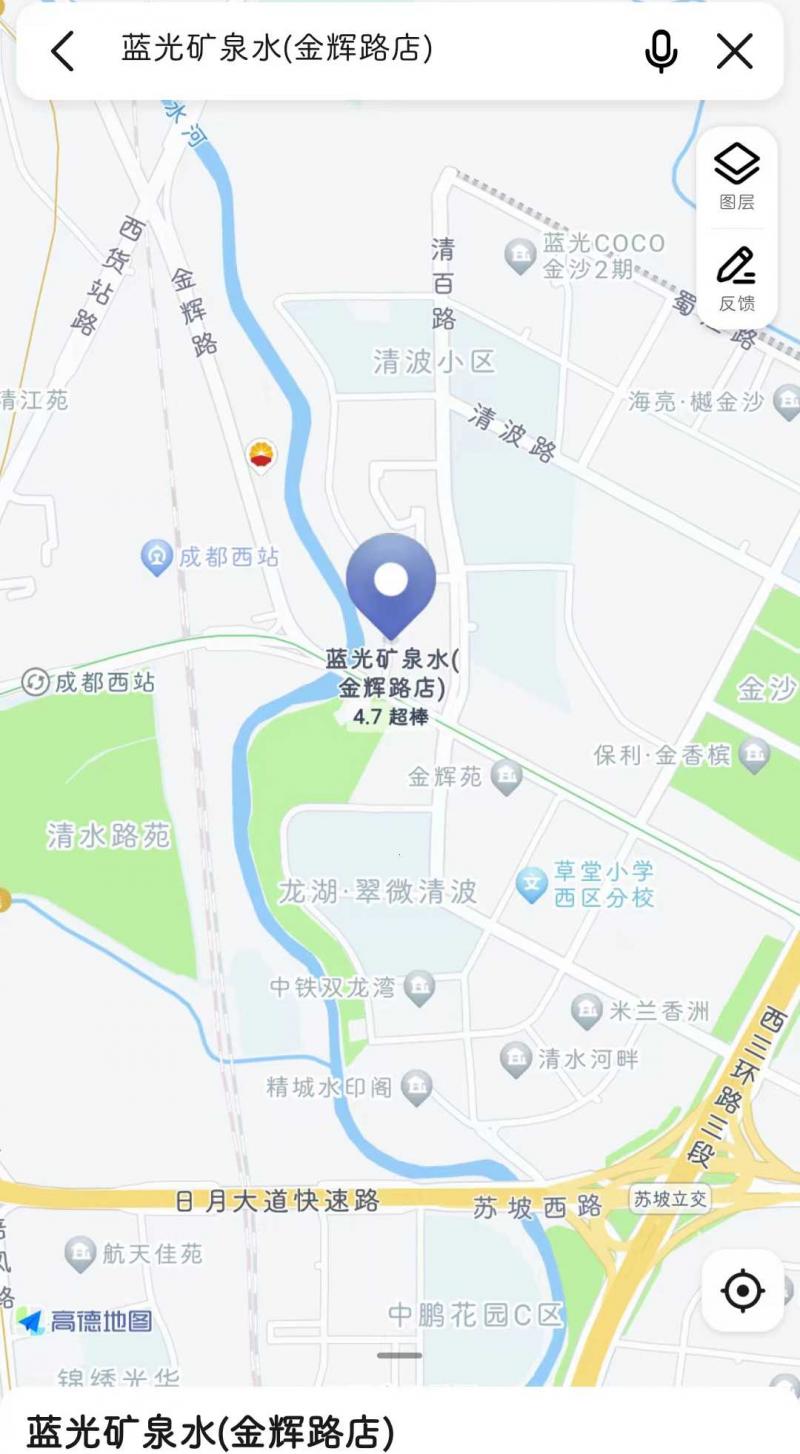This screenshot has width=800, height=1454.
Task: Select the 精城水印阁 marker
Action: (x=416, y=1087)
